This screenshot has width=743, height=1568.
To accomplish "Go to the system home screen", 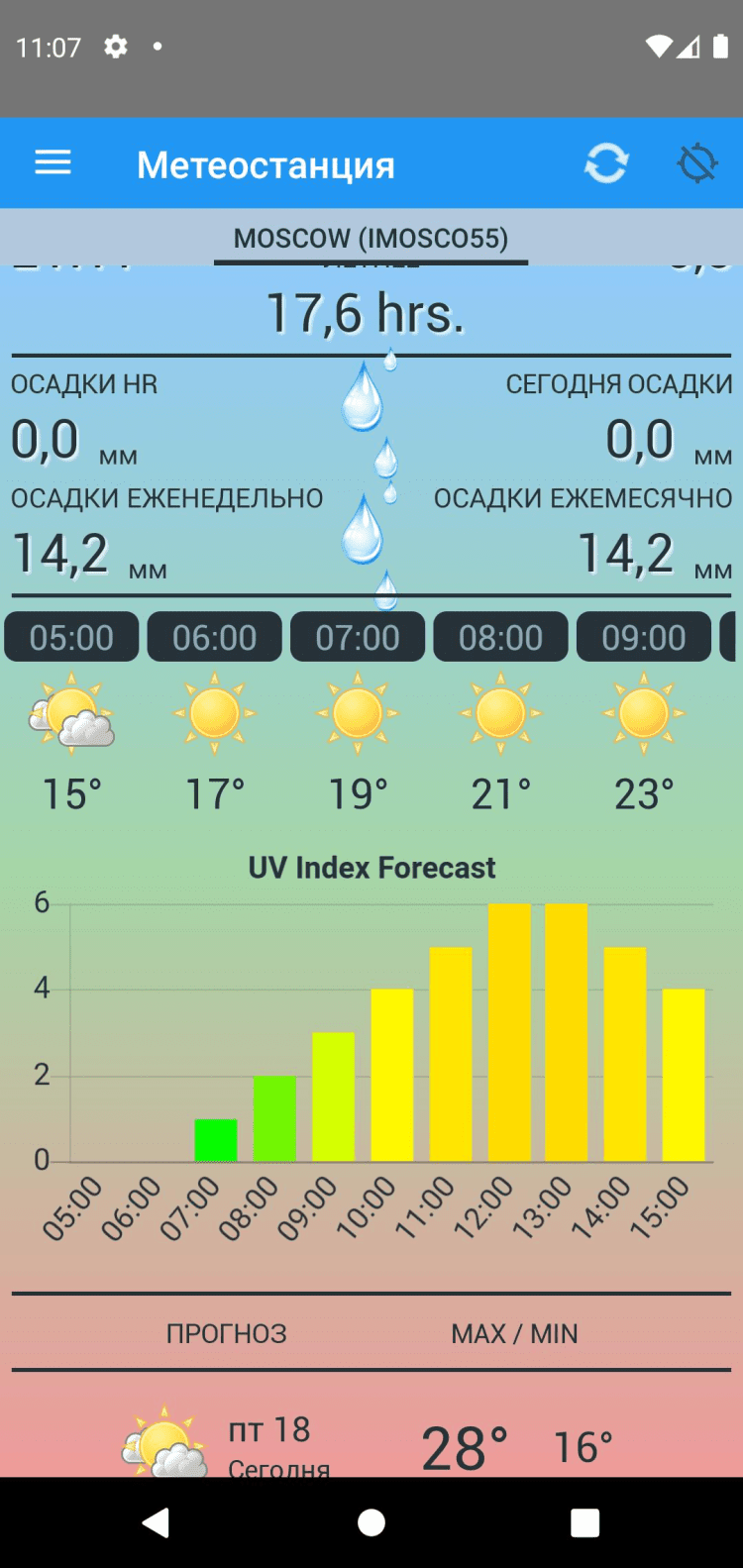I will [371, 1522].
